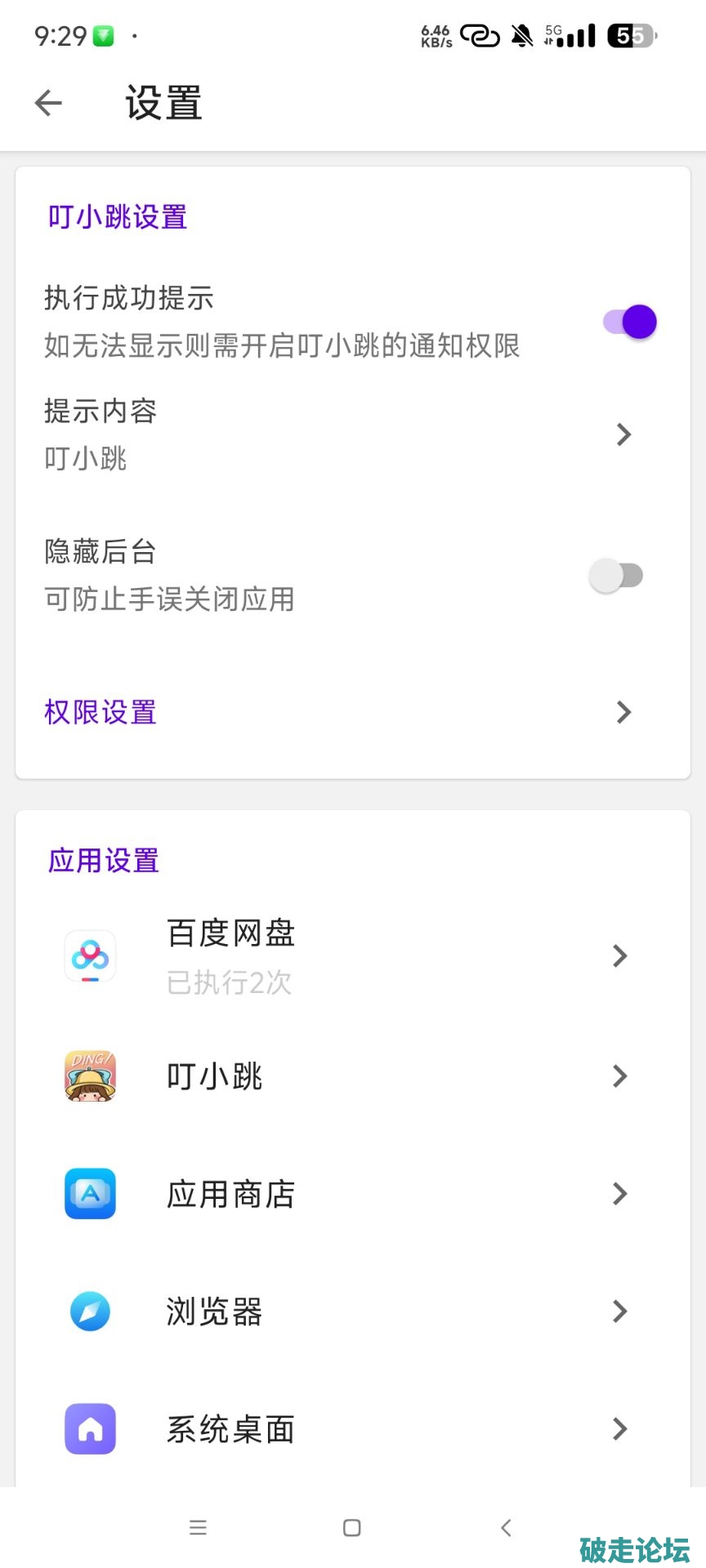Turn off the 执行成功提示 switch

point(629,322)
